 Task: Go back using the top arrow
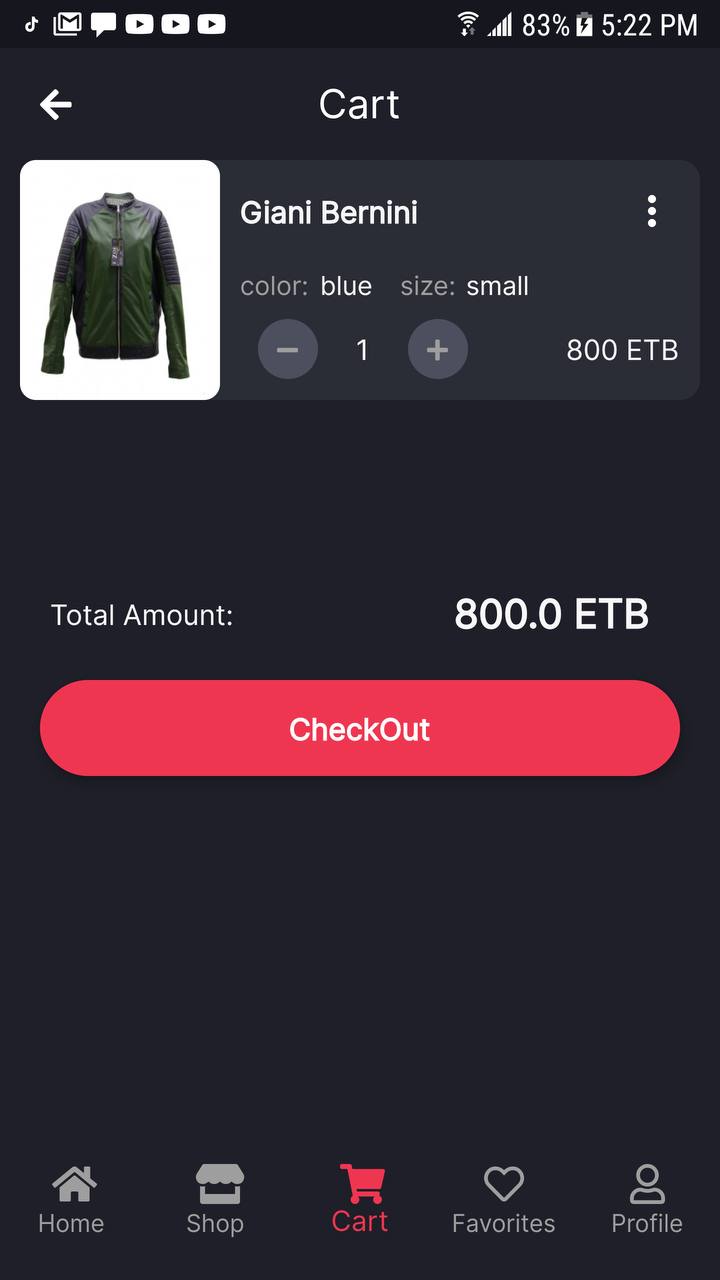click(56, 104)
